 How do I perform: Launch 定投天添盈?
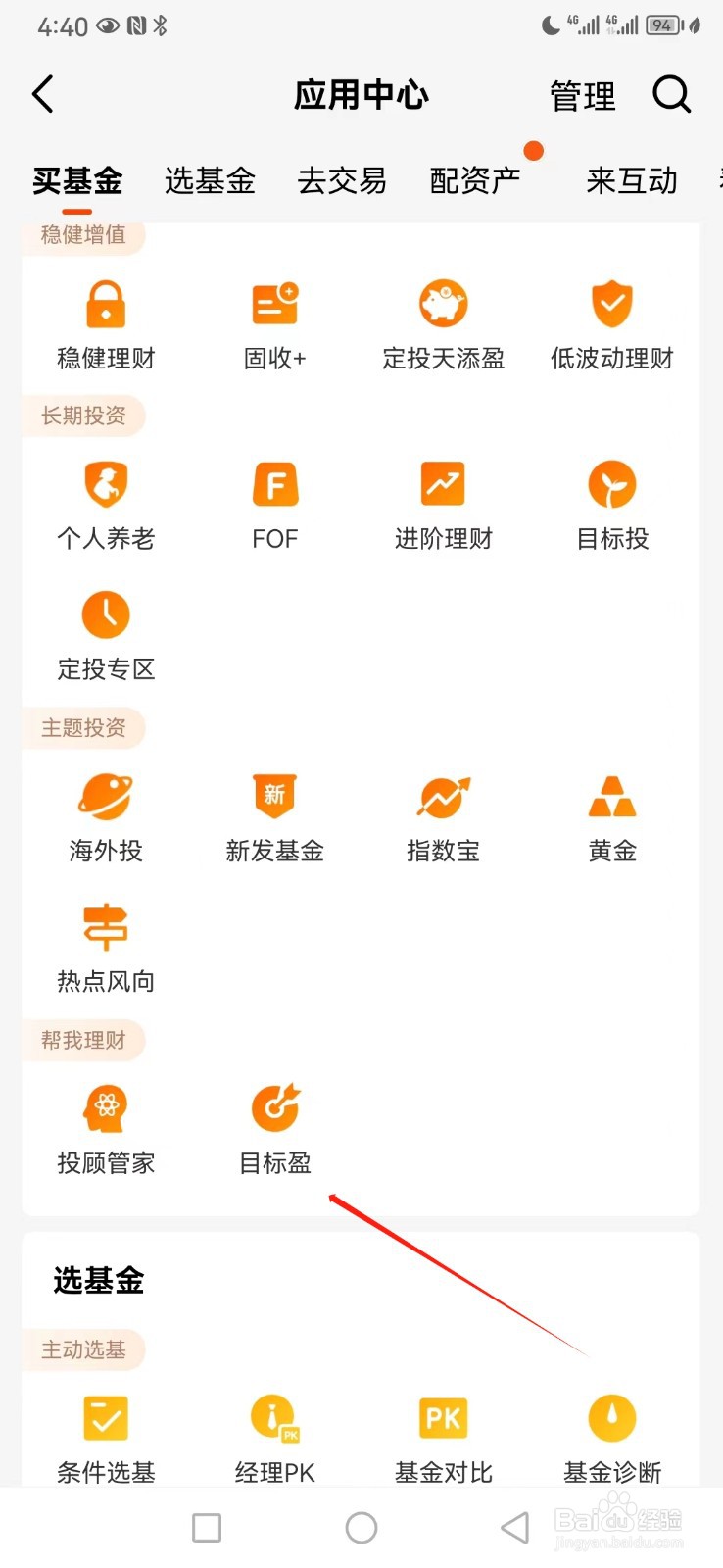point(444,325)
